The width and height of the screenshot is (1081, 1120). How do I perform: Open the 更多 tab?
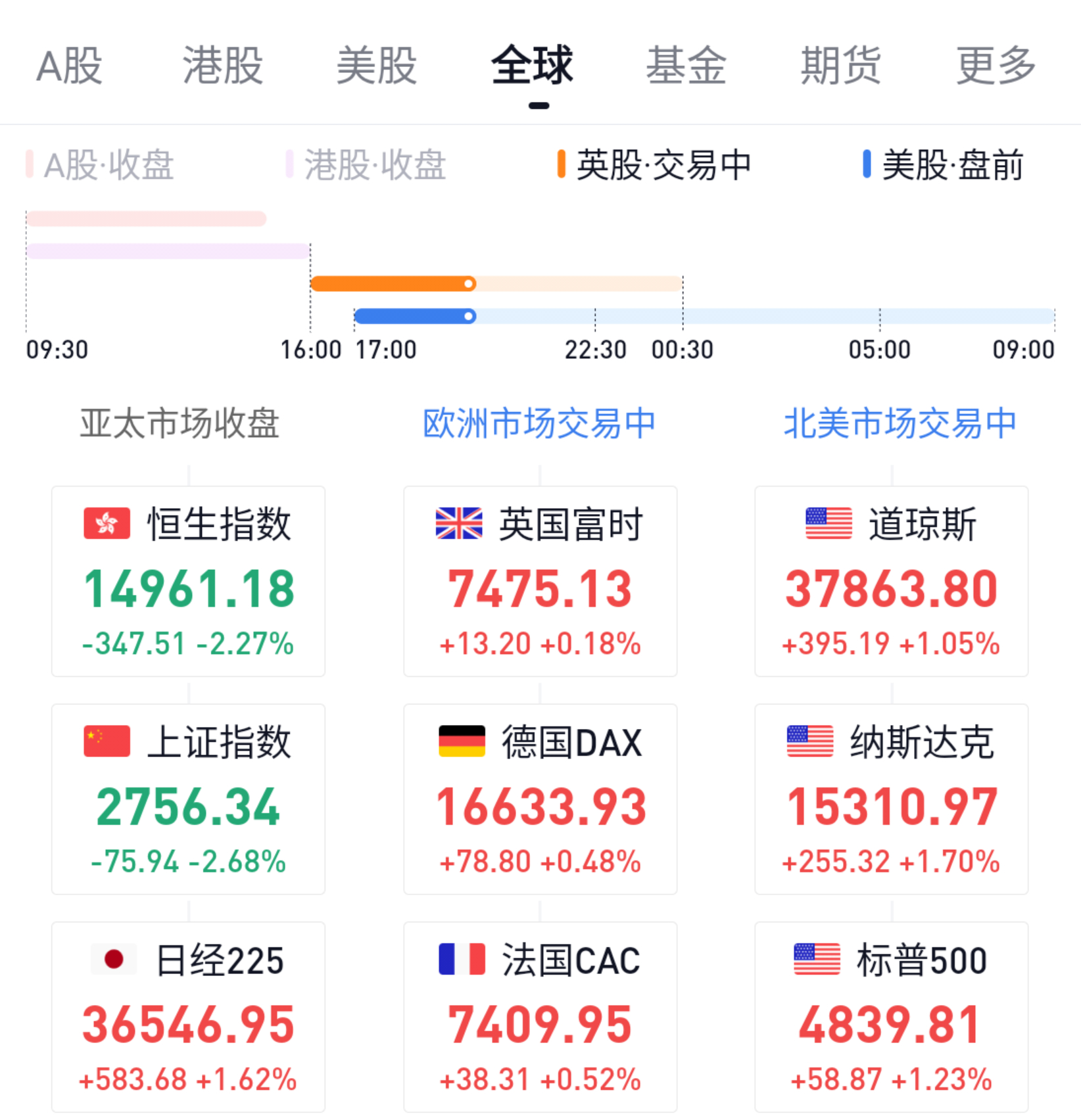(996, 66)
